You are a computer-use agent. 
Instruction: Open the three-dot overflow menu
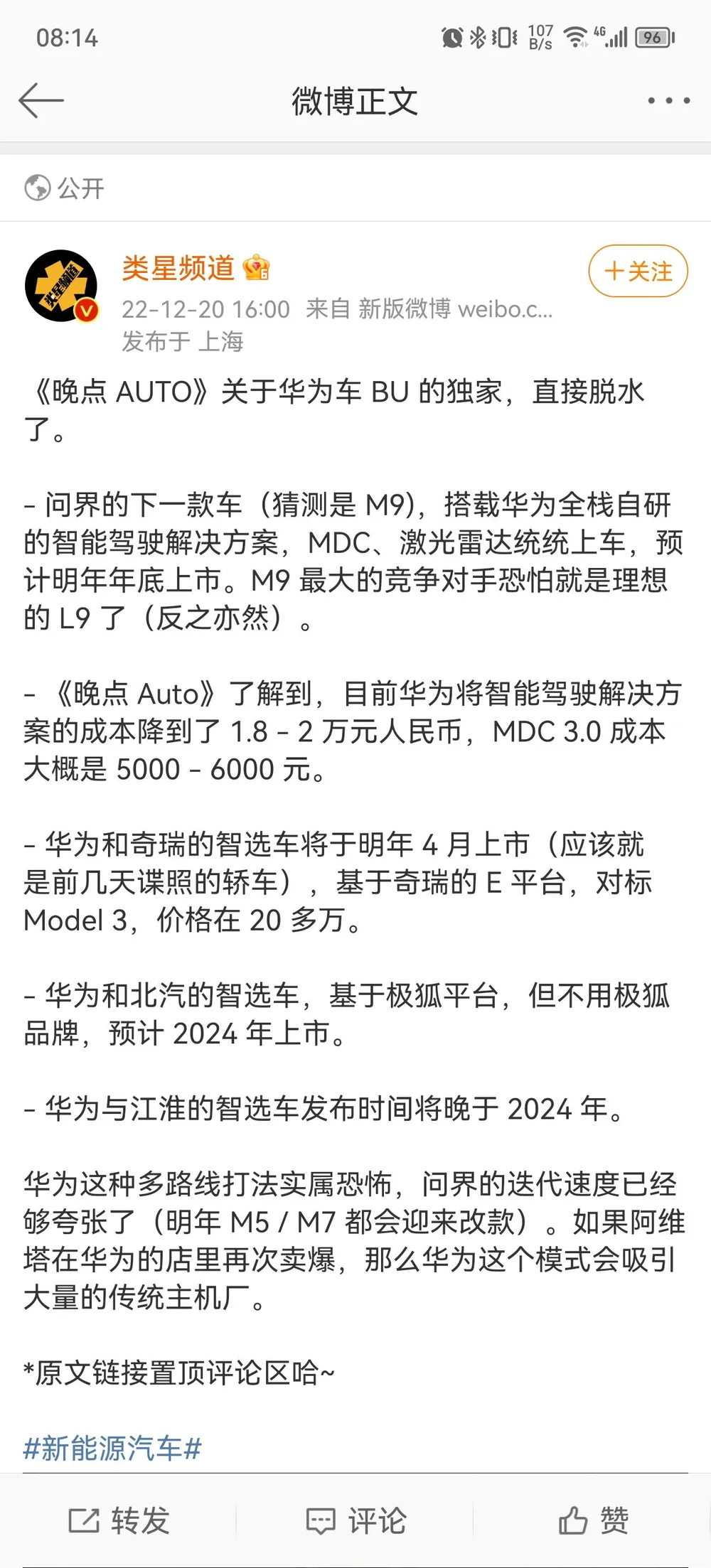click(668, 101)
